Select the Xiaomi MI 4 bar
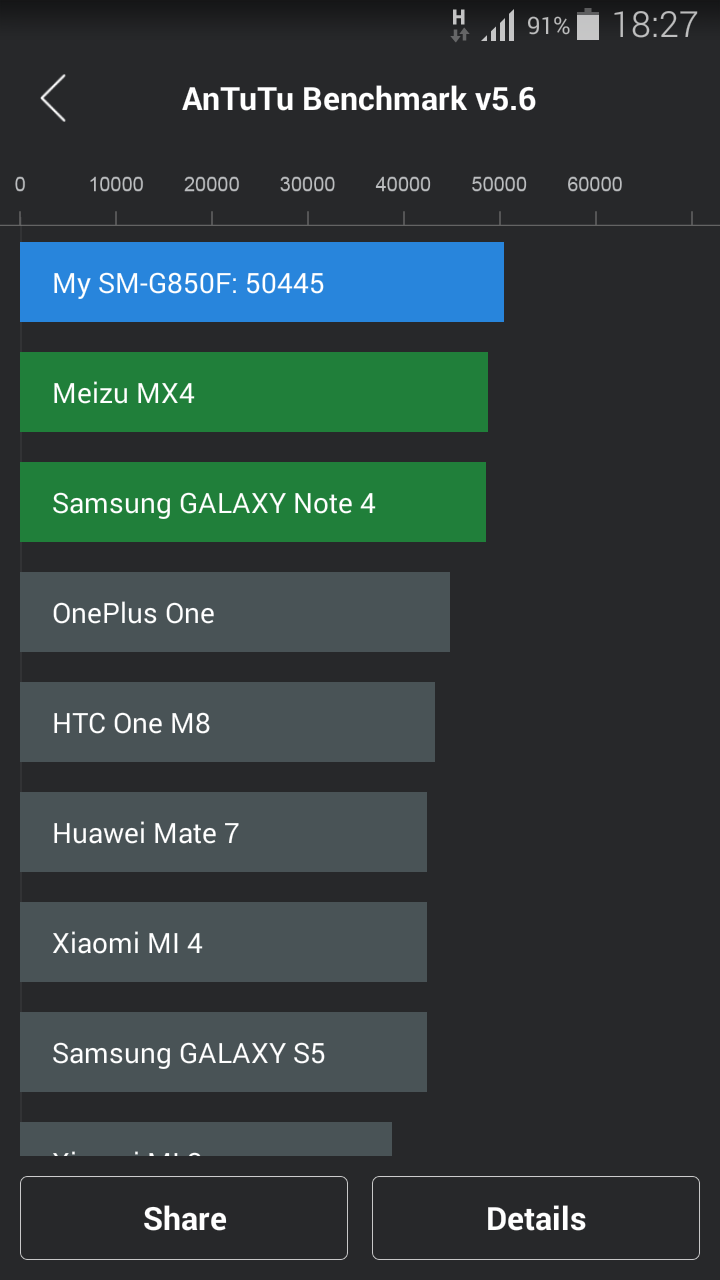The height and width of the screenshot is (1280, 720). click(223, 942)
